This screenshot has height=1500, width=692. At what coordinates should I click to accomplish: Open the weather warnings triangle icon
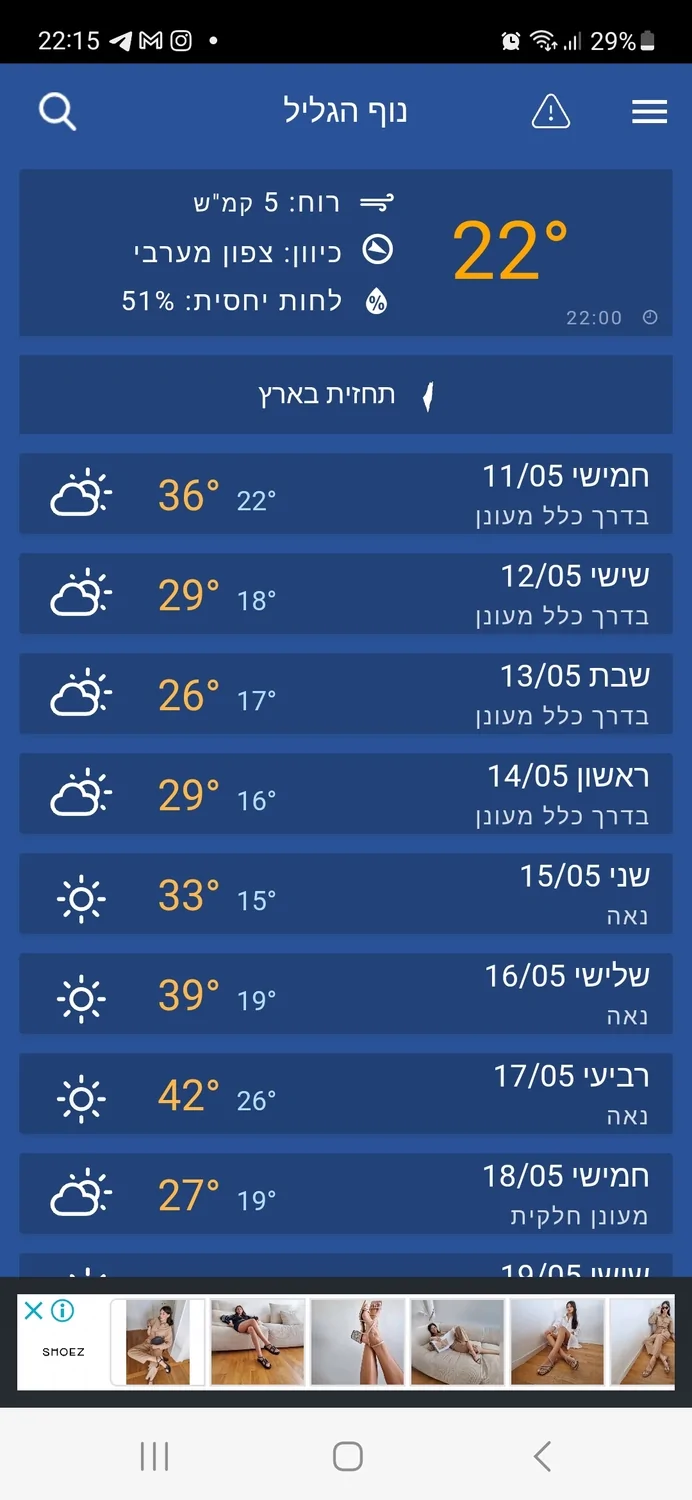pos(550,112)
